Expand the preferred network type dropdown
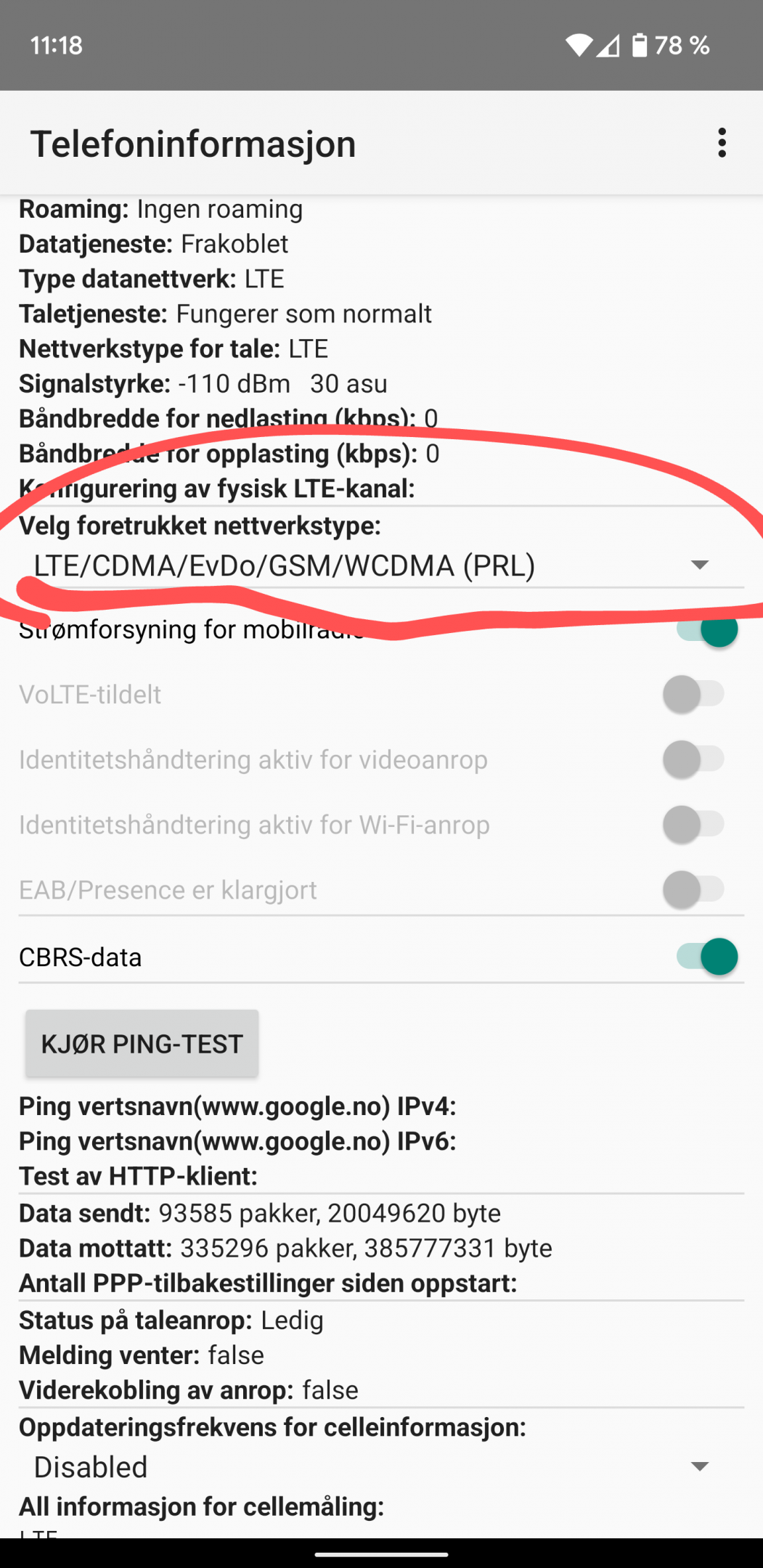This screenshot has width=763, height=1568. pyautogui.click(x=381, y=565)
